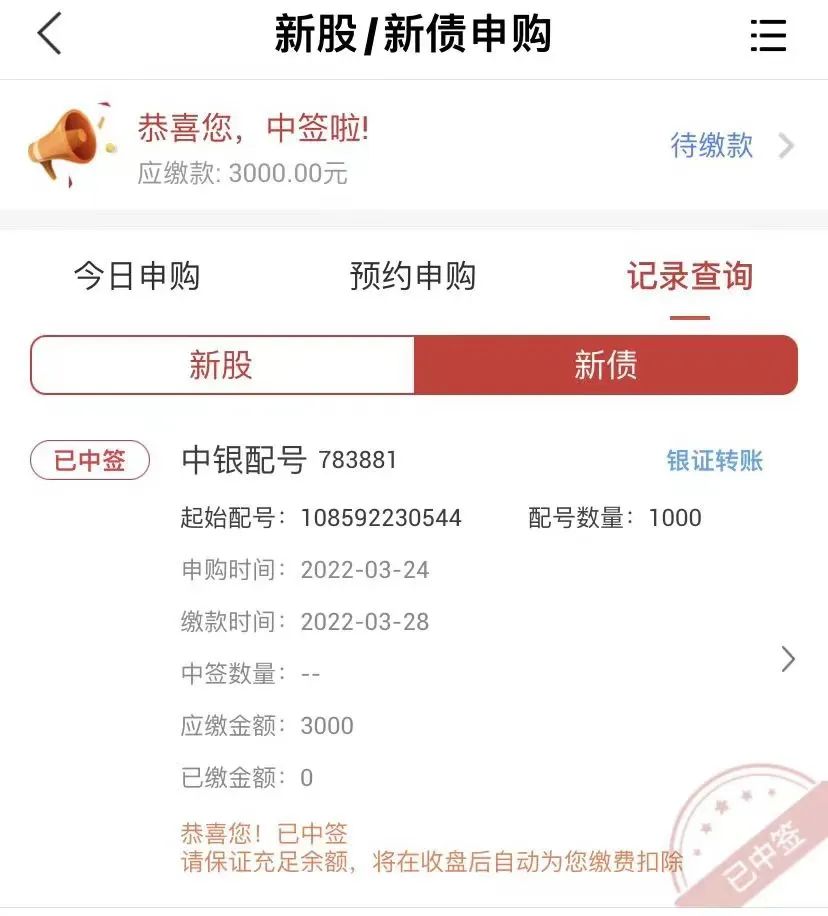
Task: Open the list menu icon top right
Action: click(768, 36)
